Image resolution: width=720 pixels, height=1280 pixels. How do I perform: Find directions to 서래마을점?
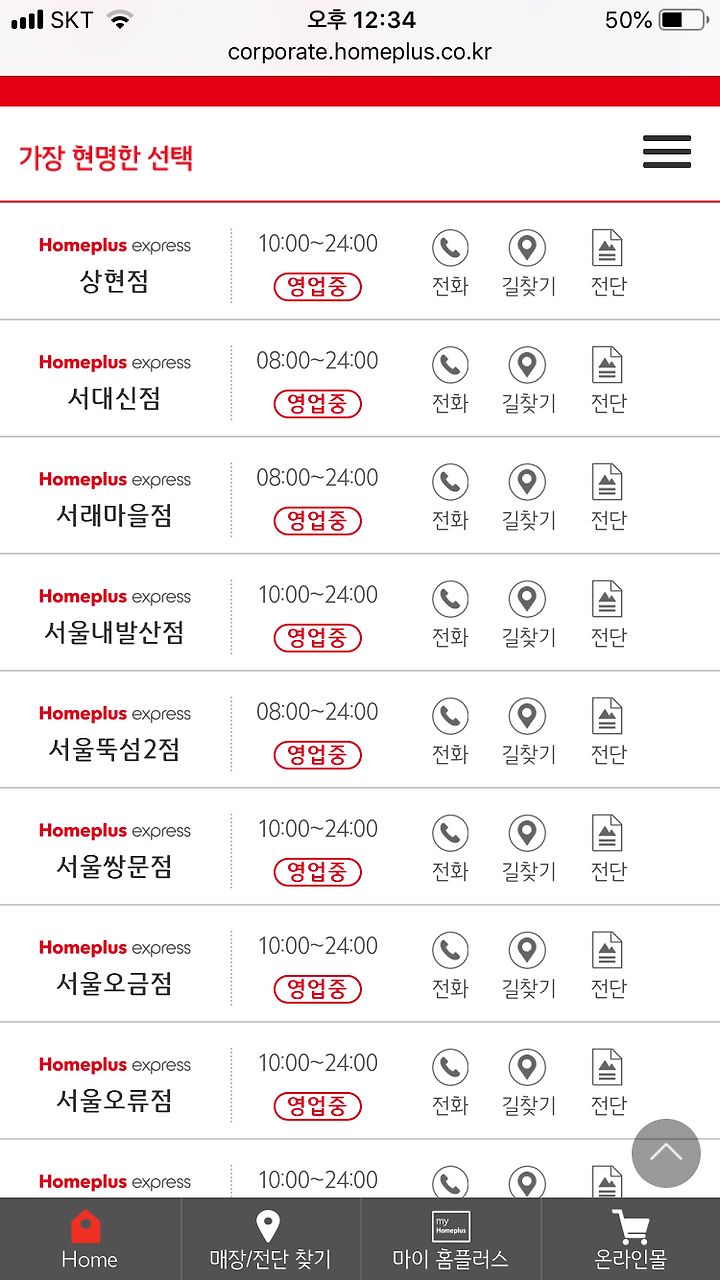(528, 497)
